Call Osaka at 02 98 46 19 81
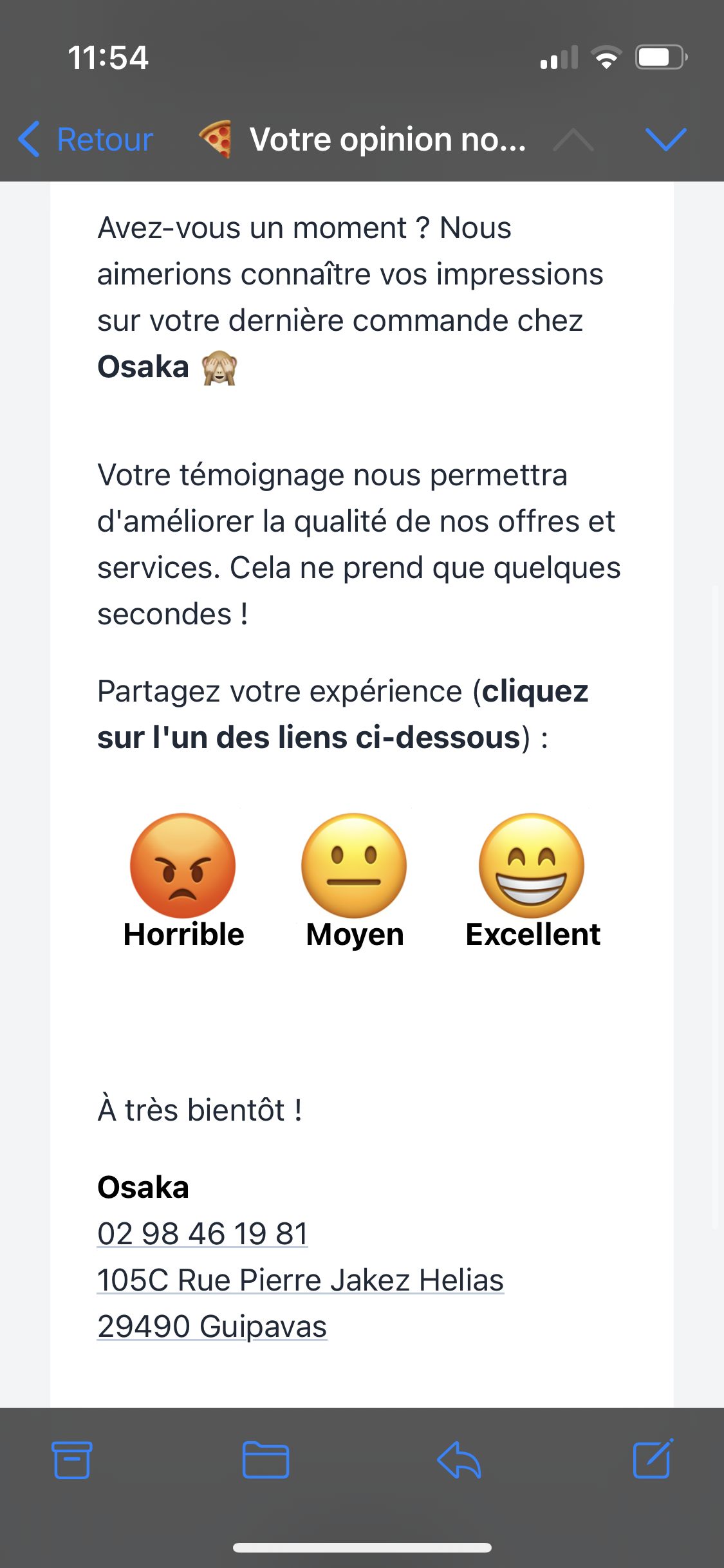This screenshot has height=1568, width=724. click(x=203, y=1233)
